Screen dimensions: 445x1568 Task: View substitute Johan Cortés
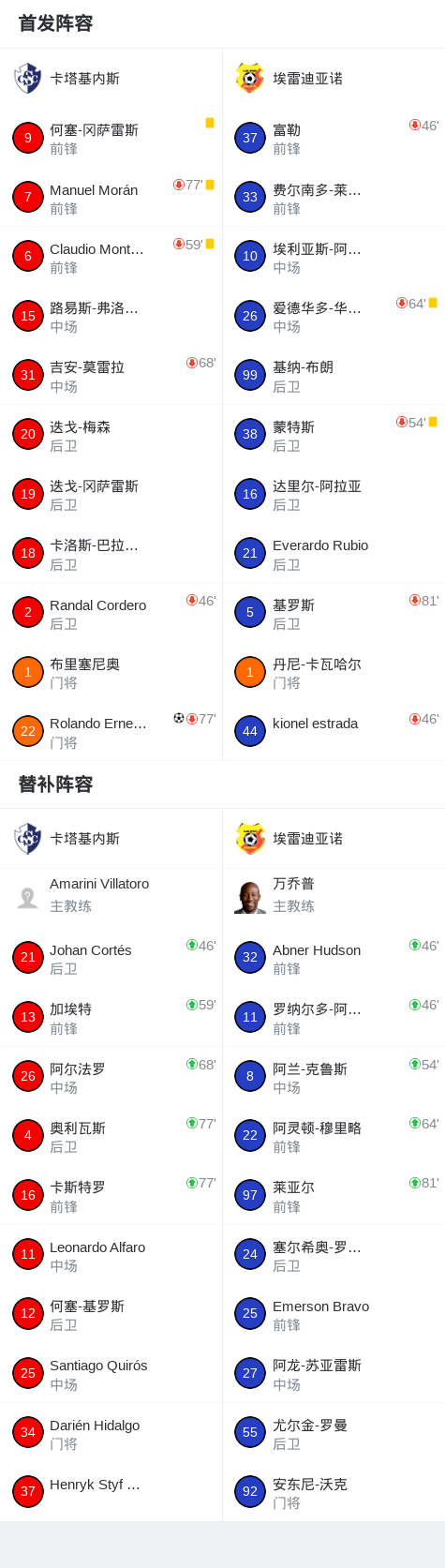click(111, 958)
